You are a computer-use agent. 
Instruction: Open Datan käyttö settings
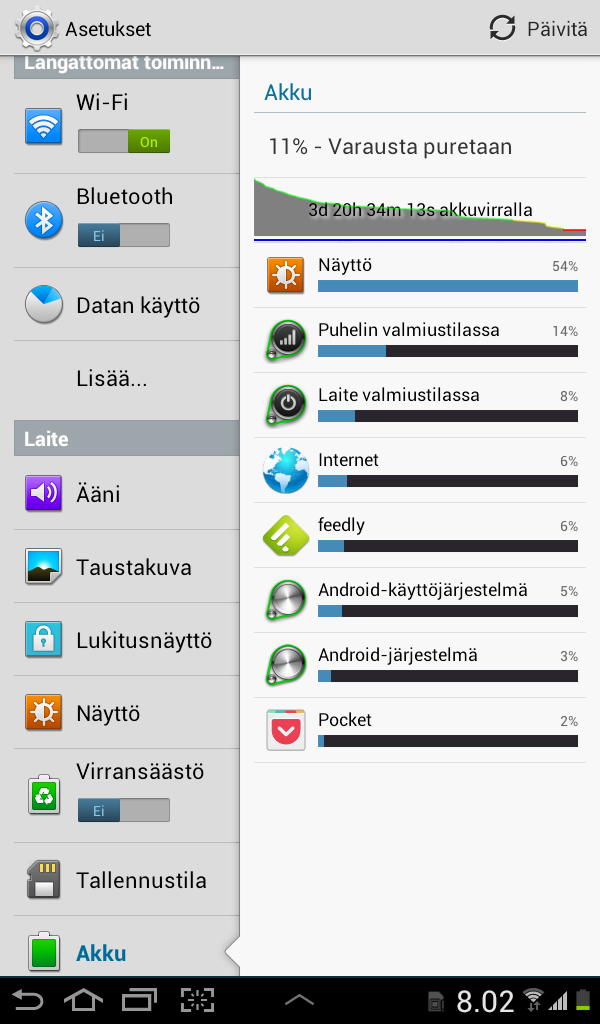click(127, 305)
